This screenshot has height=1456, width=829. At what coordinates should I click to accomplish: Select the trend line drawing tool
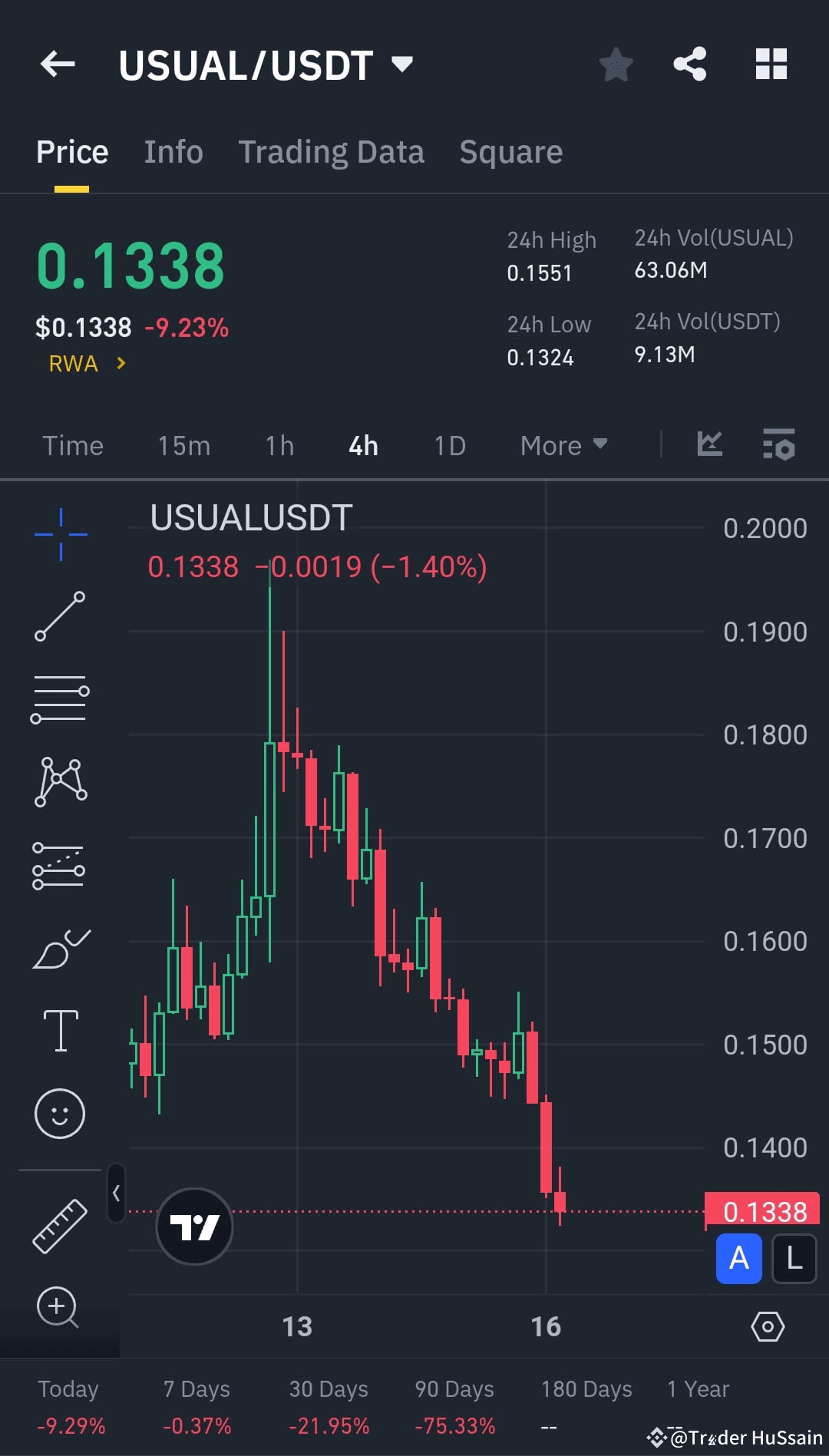click(x=60, y=618)
